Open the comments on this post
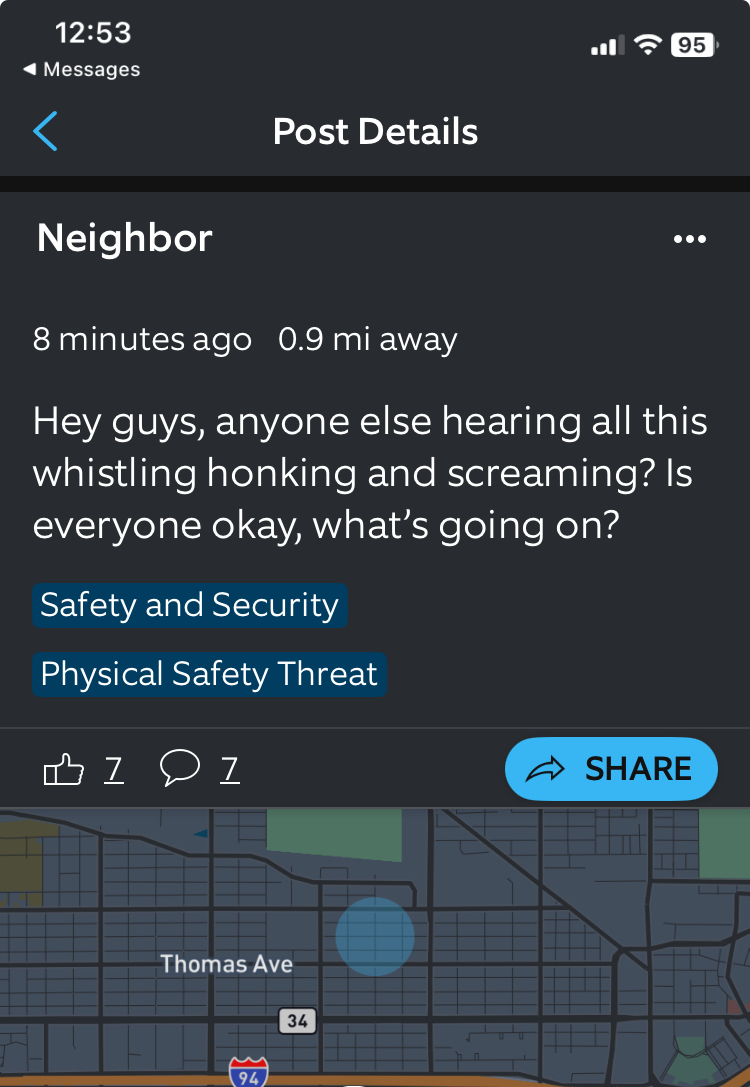This screenshot has height=1087, width=750. point(180,769)
